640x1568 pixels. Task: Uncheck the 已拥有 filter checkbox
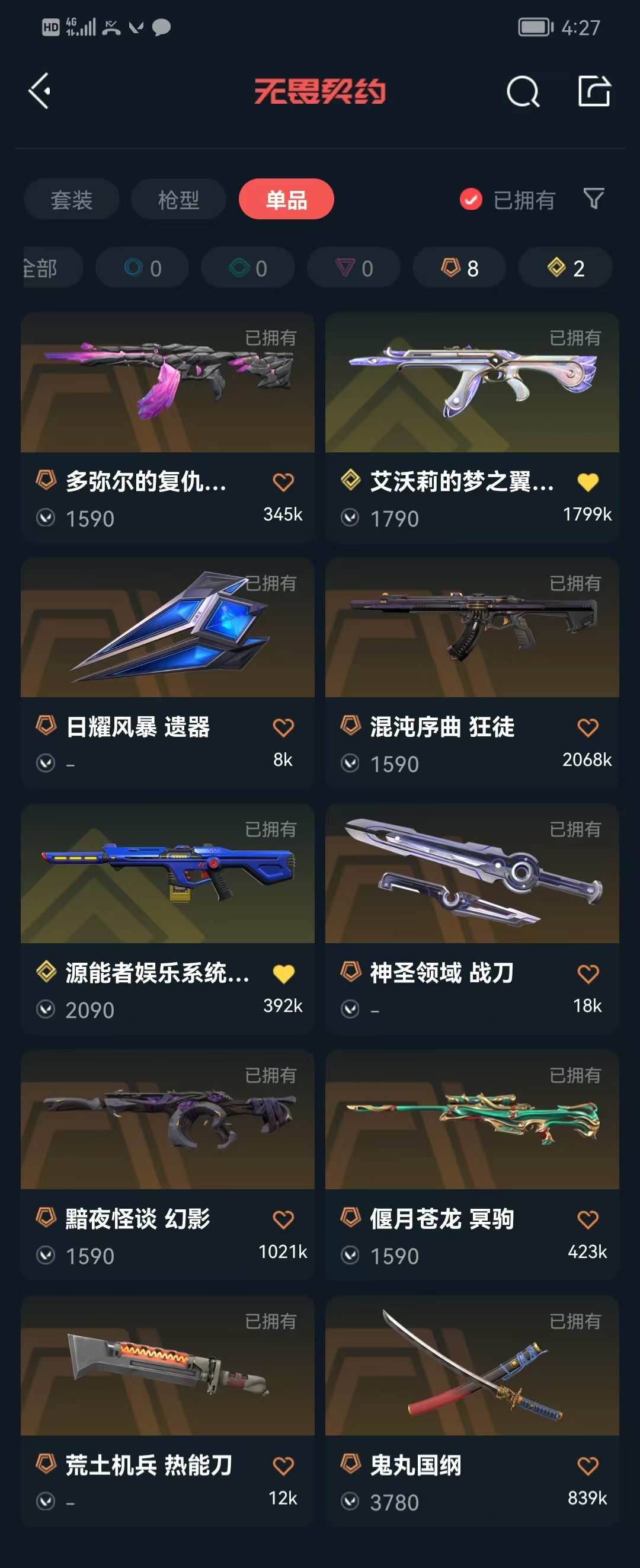coord(471,200)
